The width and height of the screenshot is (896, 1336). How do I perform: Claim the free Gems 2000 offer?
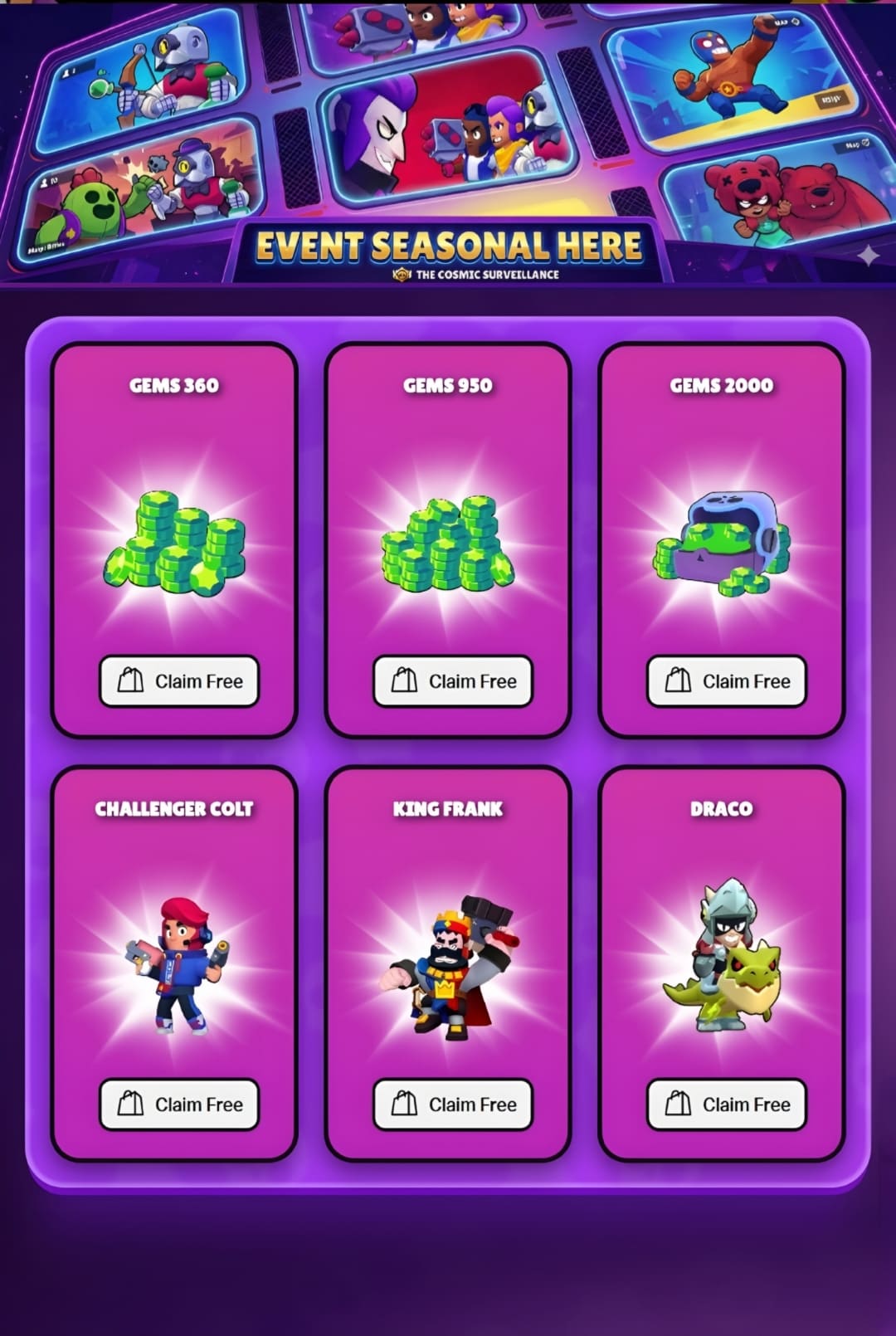[x=727, y=681]
